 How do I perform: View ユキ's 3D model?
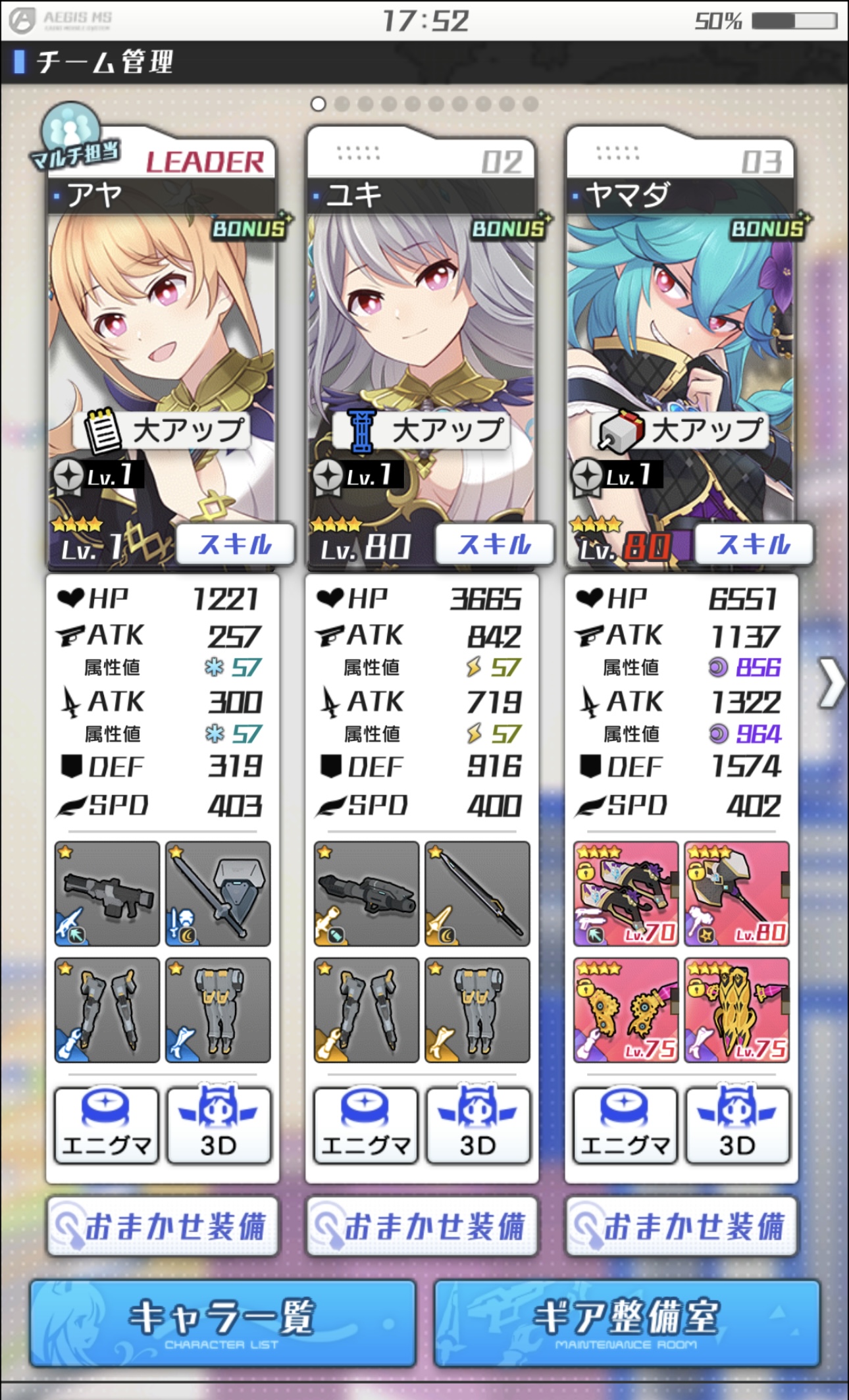tap(478, 1126)
